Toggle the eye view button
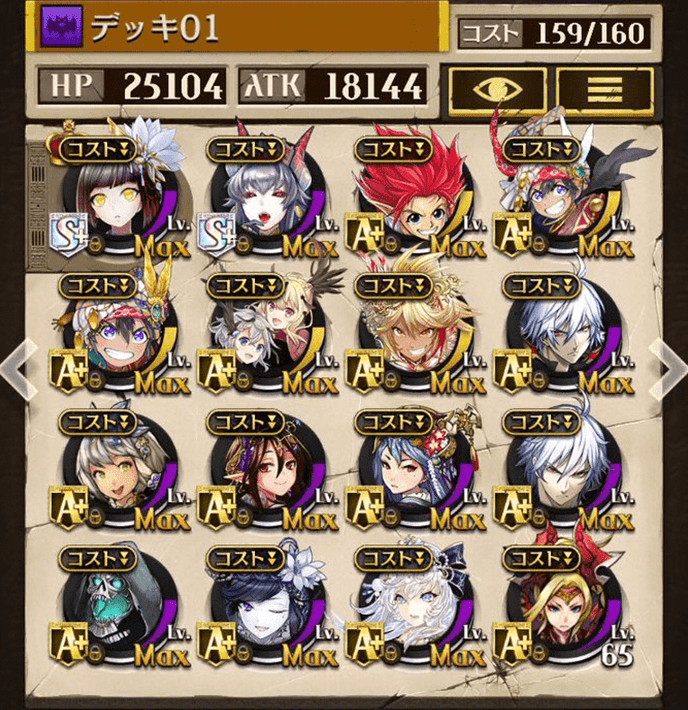The width and height of the screenshot is (688, 710). 497,90
